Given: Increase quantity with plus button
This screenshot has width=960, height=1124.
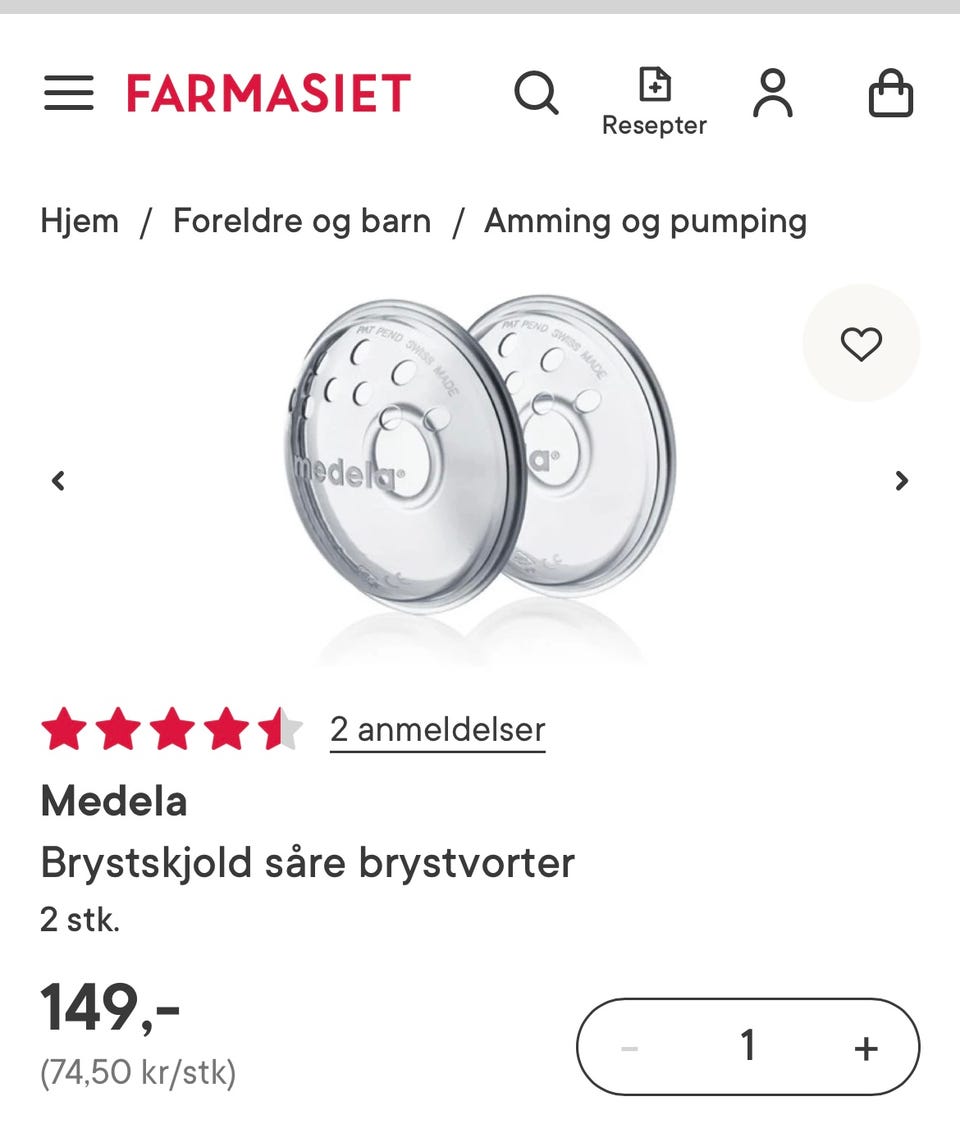Looking at the screenshot, I should (866, 1047).
